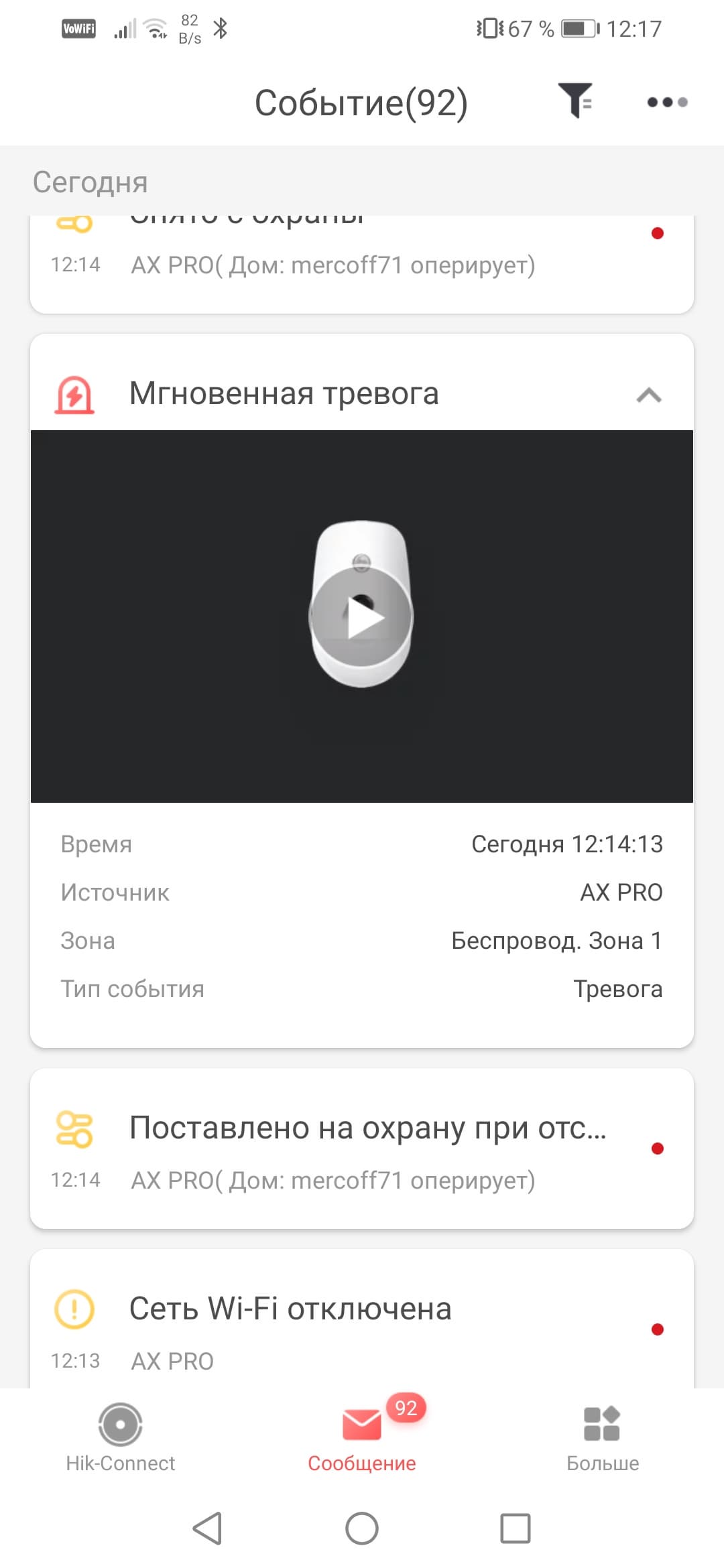Collapse the Мгновенная тревога card
The image size is (724, 1568).
click(648, 395)
